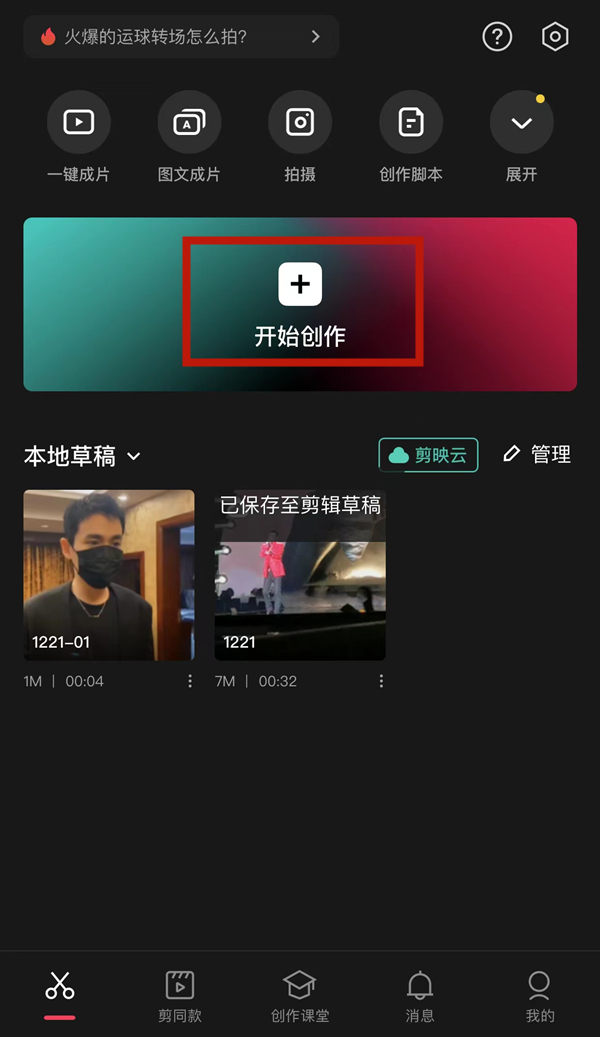Open more options for the 00:32 draft
The image size is (600, 1037).
(x=381, y=681)
